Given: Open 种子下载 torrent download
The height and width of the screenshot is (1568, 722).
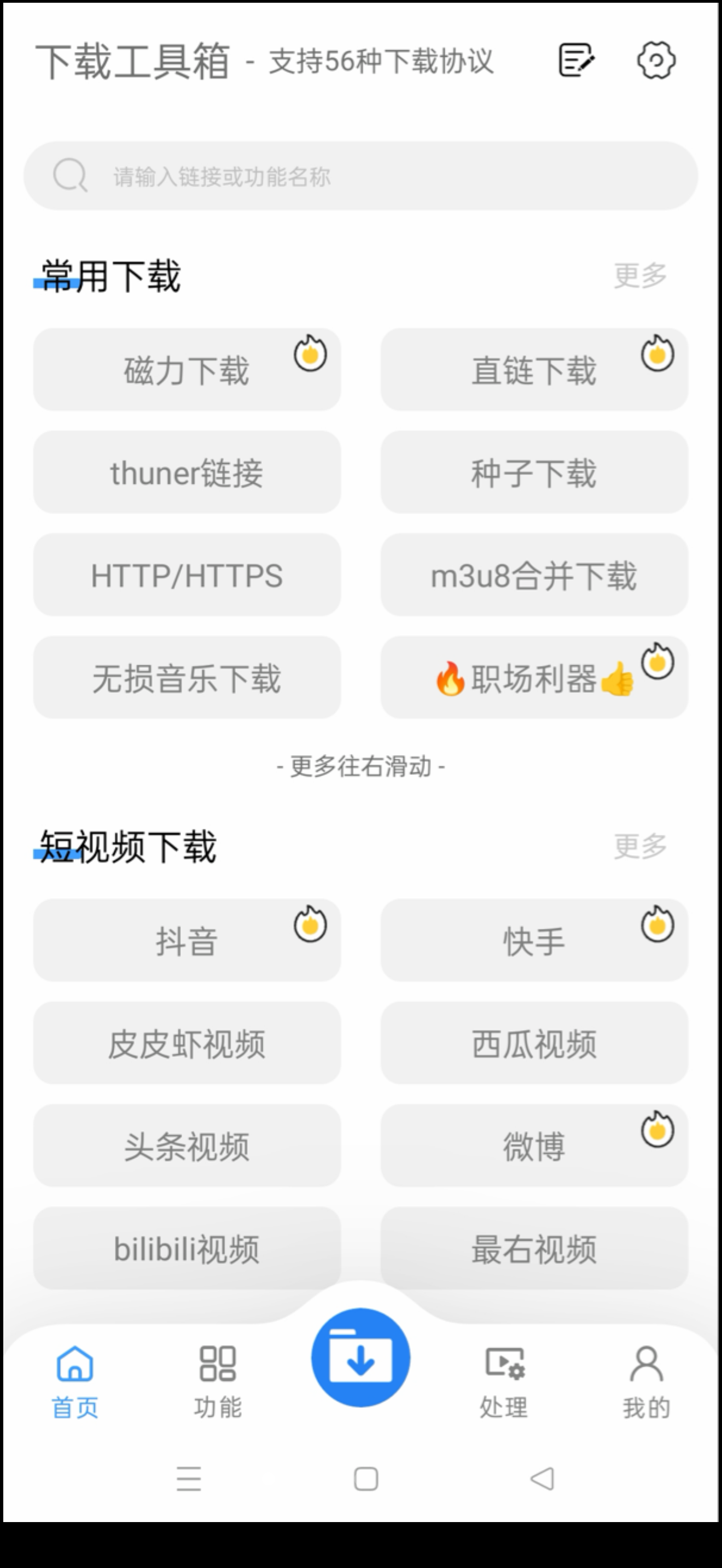Looking at the screenshot, I should 534,472.
